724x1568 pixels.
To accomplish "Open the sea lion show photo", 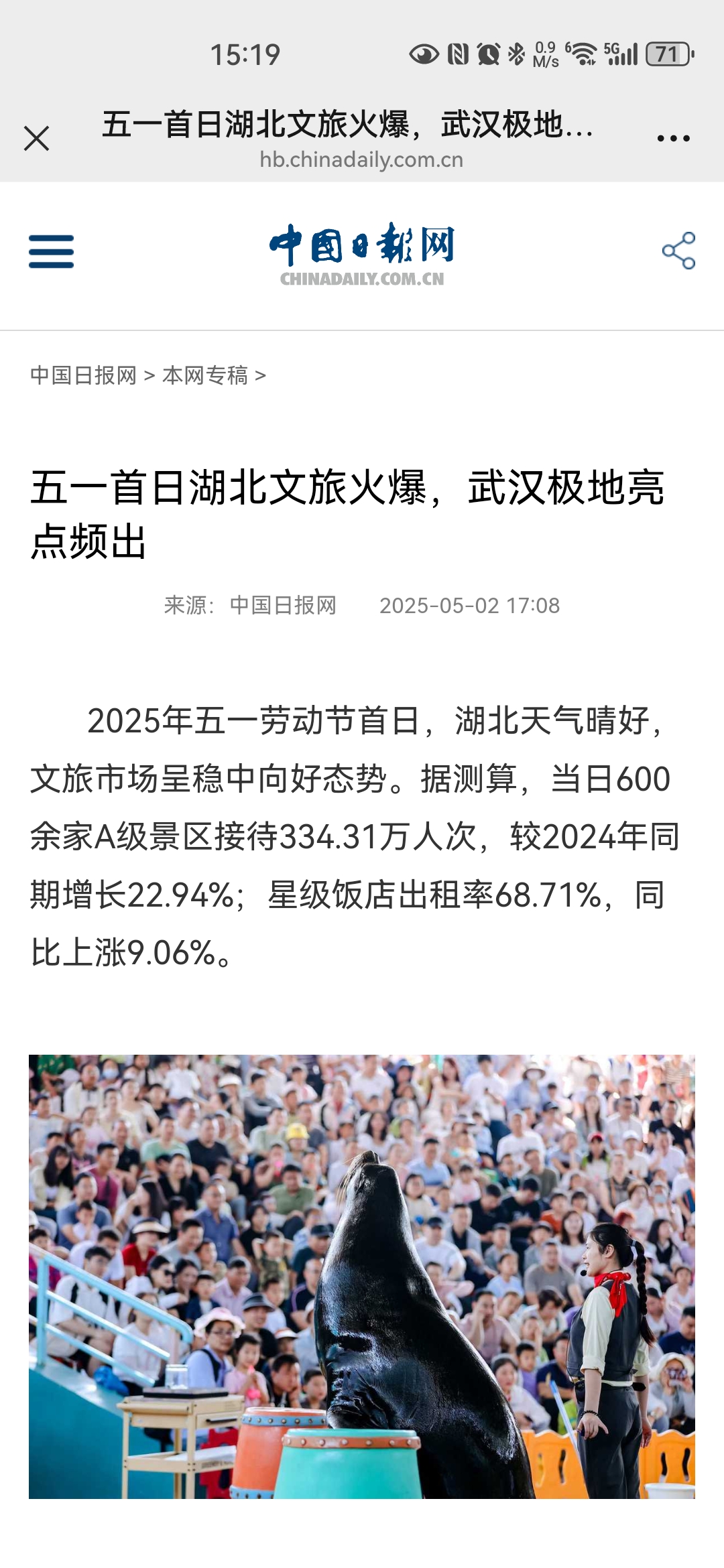I will pyautogui.click(x=362, y=1277).
